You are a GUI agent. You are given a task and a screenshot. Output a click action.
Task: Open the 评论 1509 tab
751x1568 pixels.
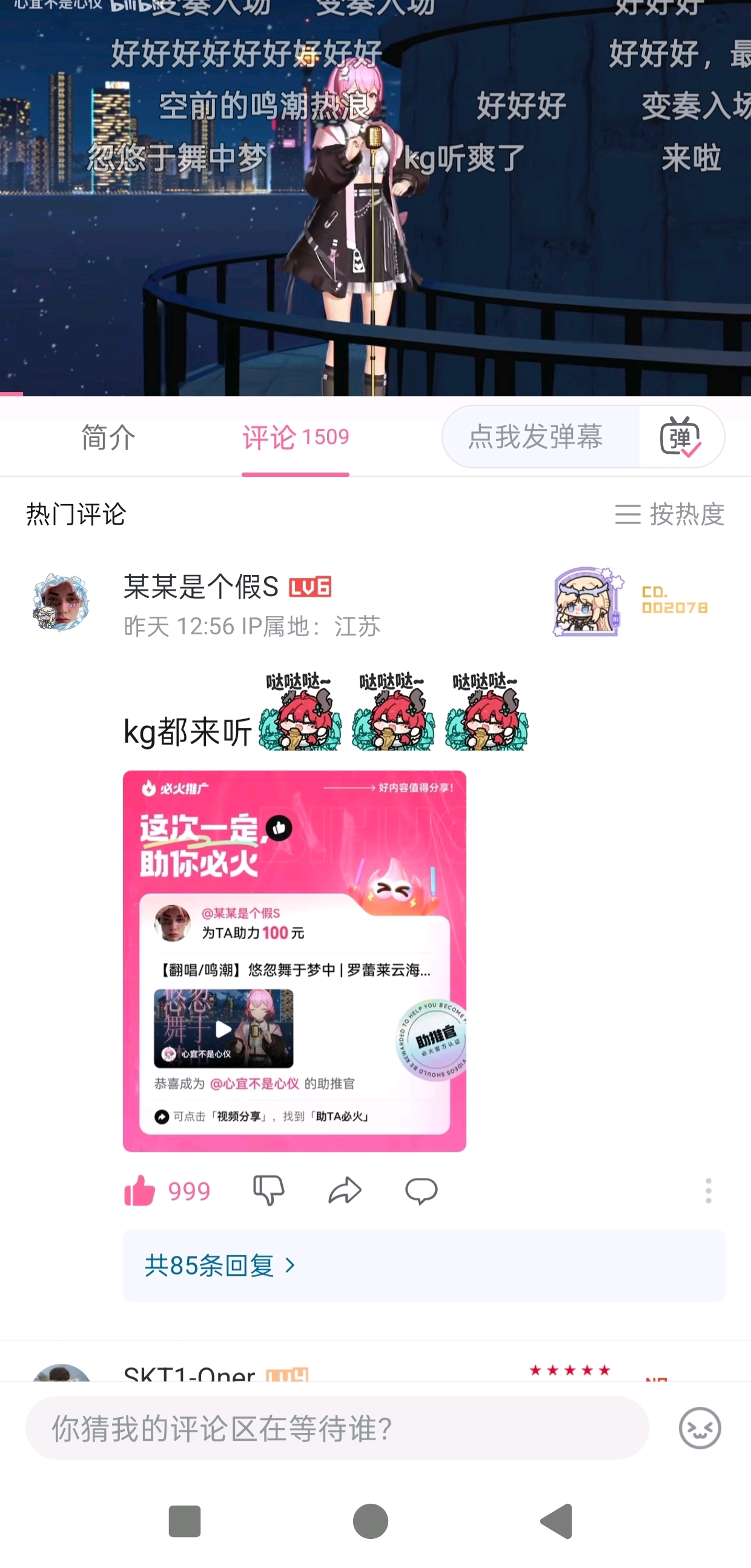[295, 437]
